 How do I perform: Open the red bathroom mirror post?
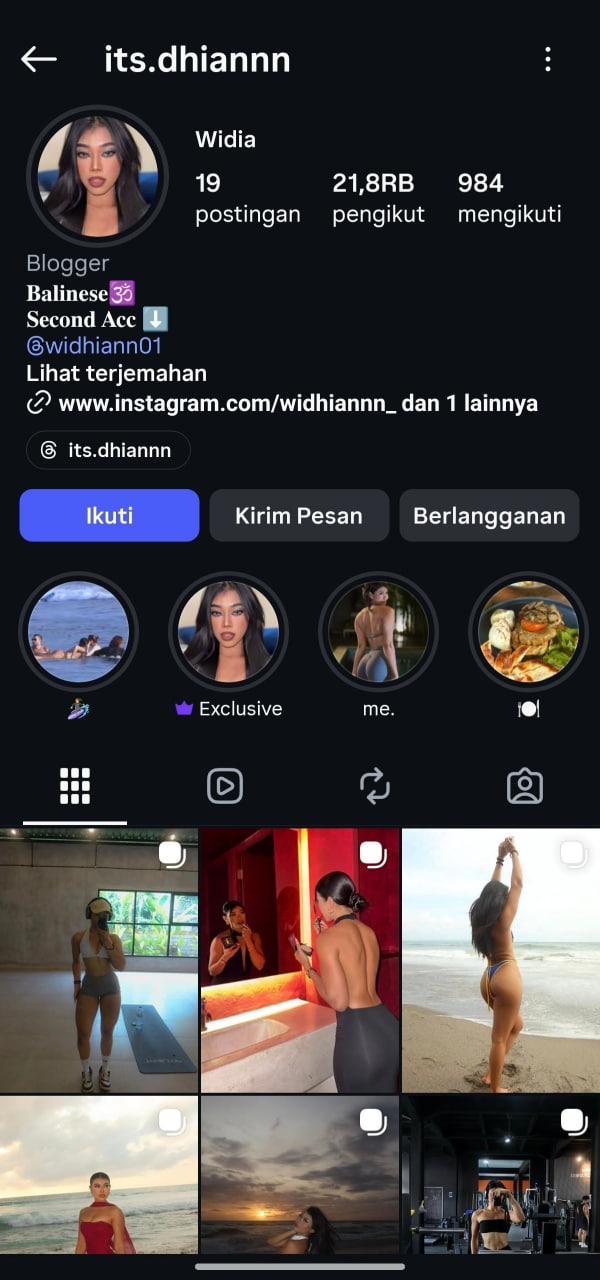click(x=300, y=960)
